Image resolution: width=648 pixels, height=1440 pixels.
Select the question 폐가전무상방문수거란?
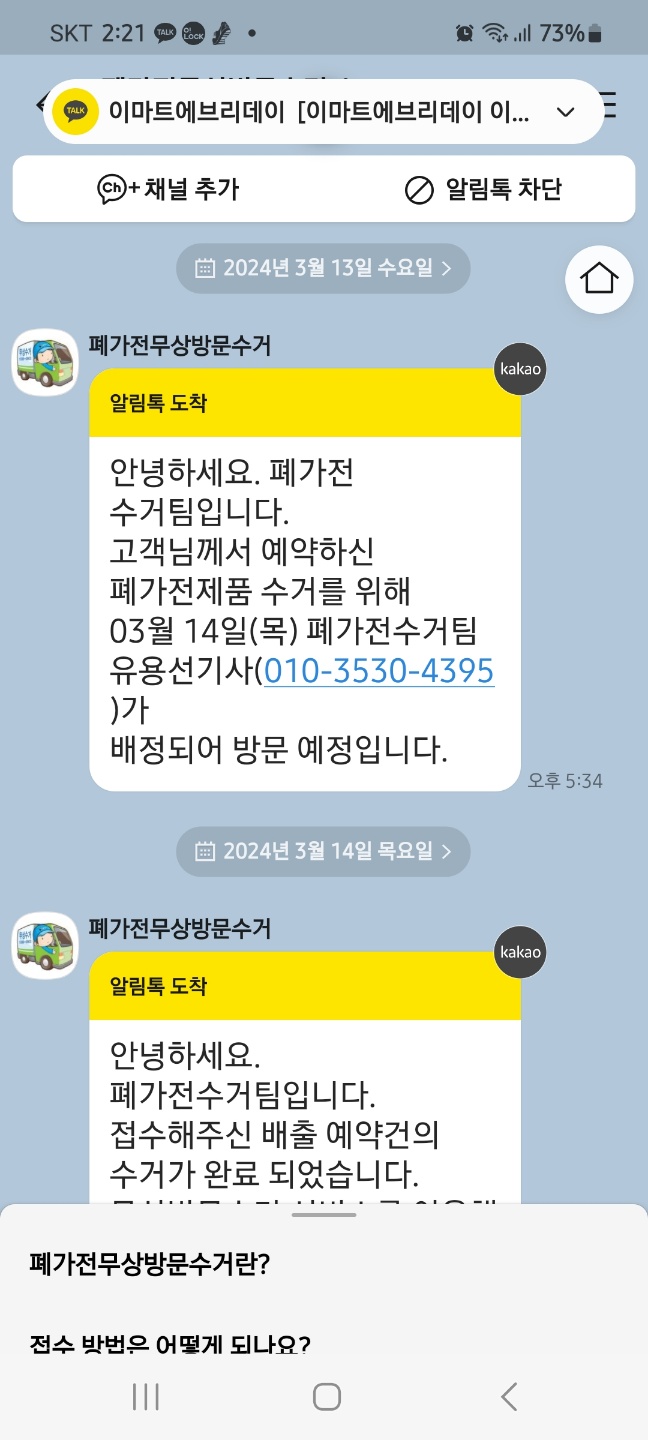[x=150, y=1264]
